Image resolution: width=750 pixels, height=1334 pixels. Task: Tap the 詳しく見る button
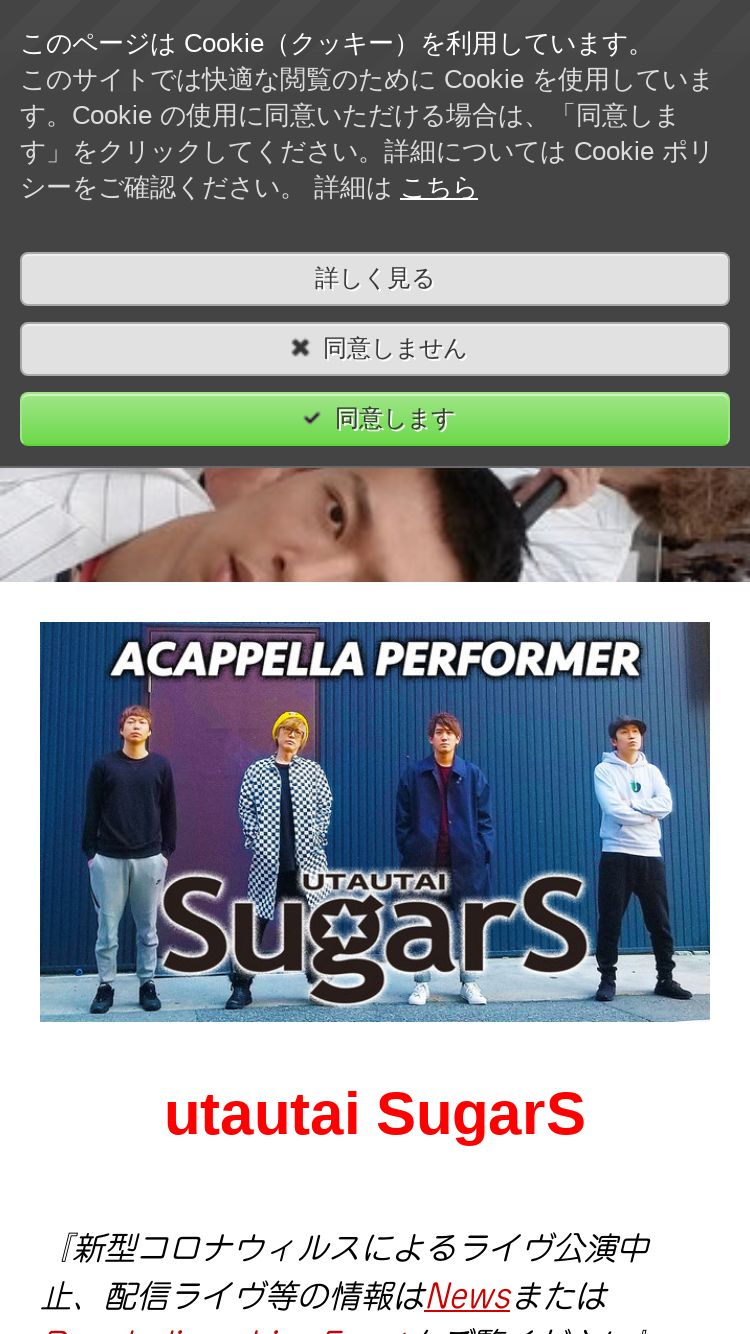374,279
